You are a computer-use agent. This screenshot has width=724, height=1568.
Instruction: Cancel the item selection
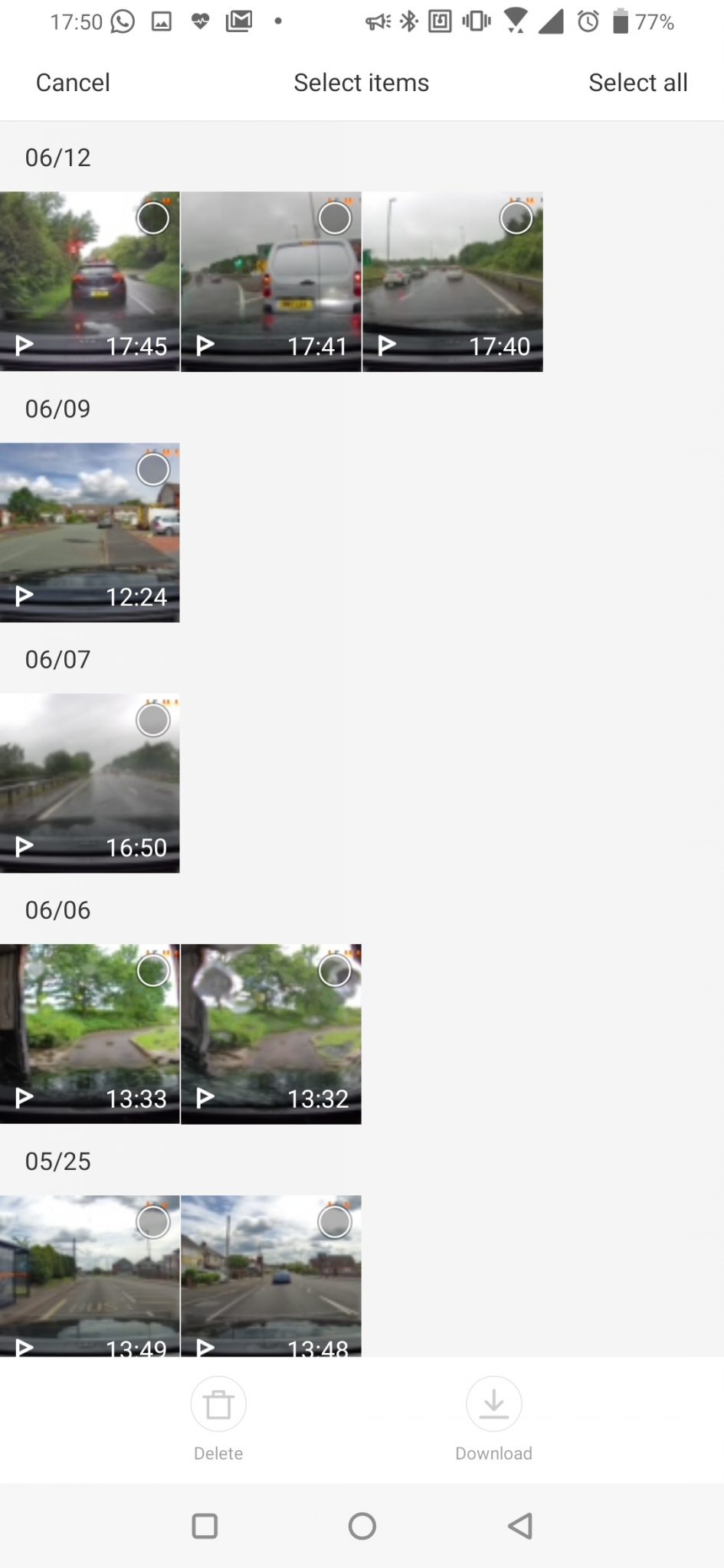73,83
